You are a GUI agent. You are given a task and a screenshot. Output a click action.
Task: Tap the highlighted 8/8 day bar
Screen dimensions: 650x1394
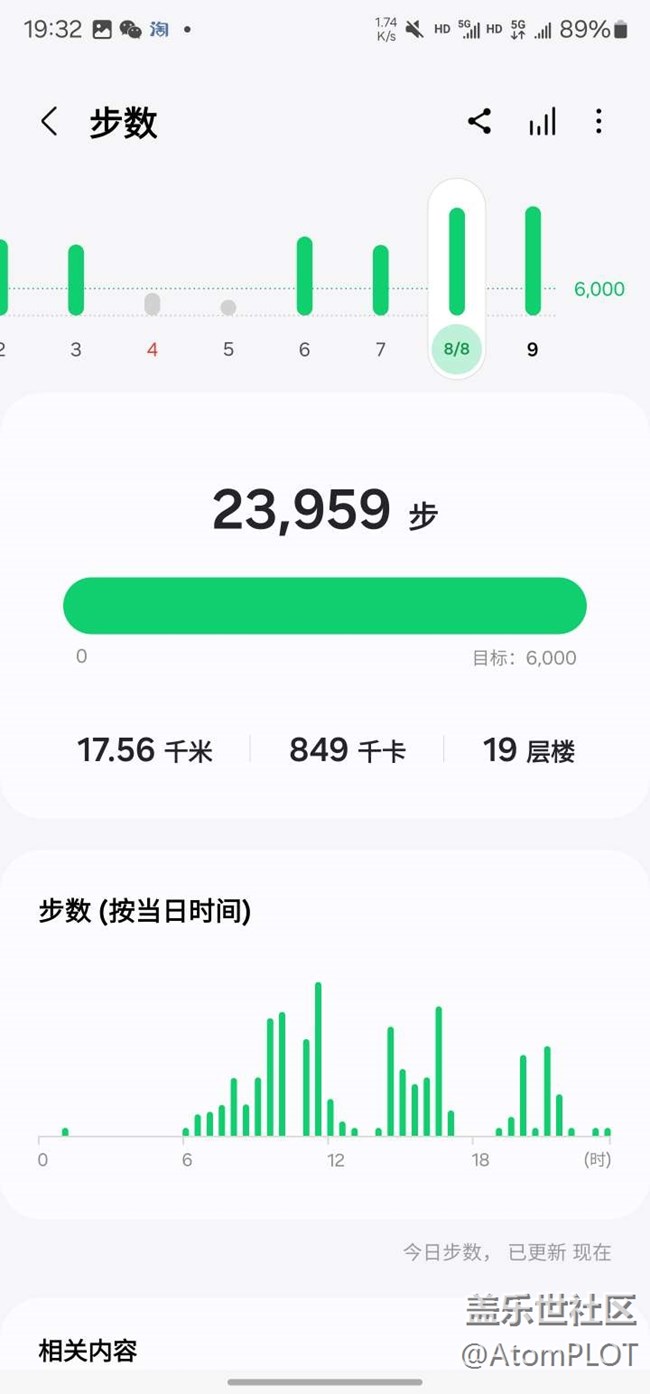point(456,279)
